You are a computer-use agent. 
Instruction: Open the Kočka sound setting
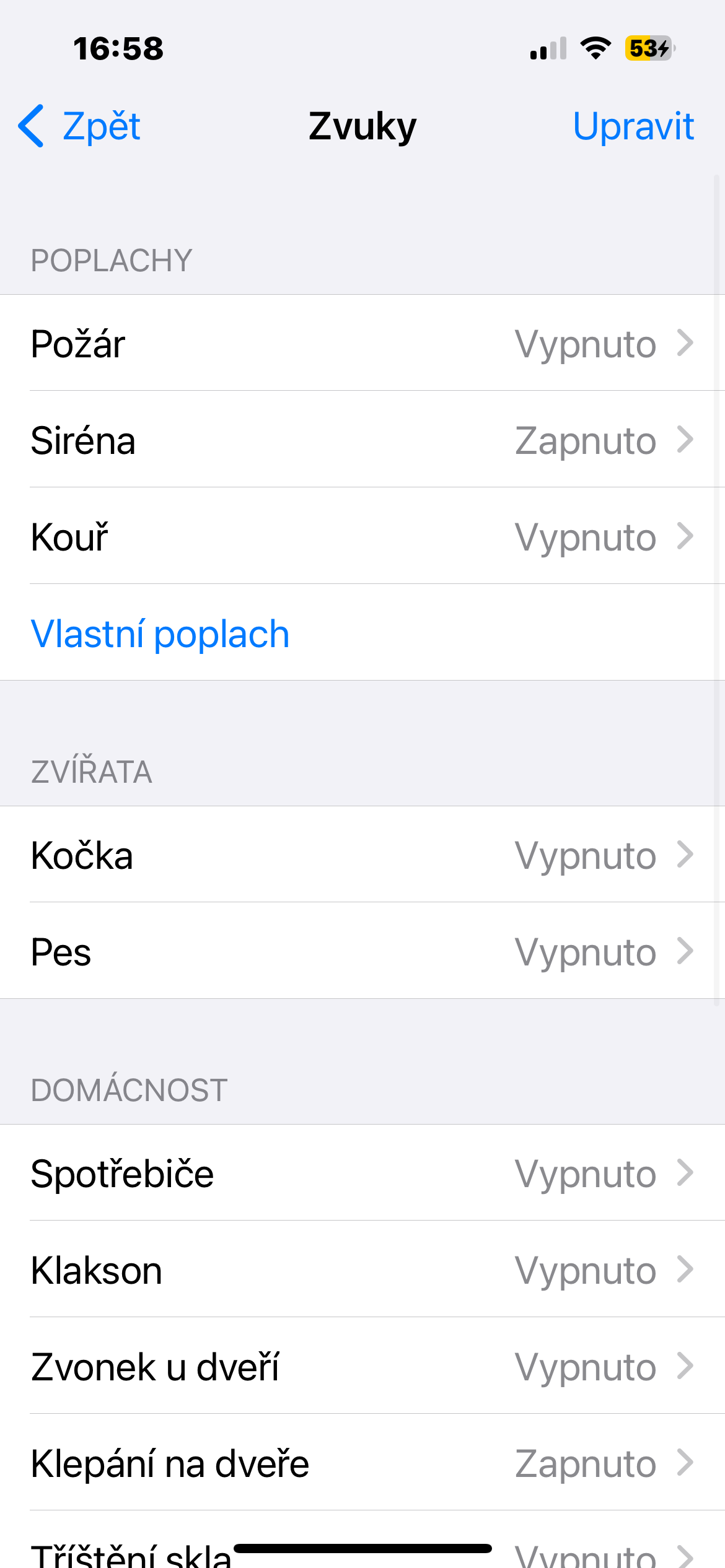point(362,855)
